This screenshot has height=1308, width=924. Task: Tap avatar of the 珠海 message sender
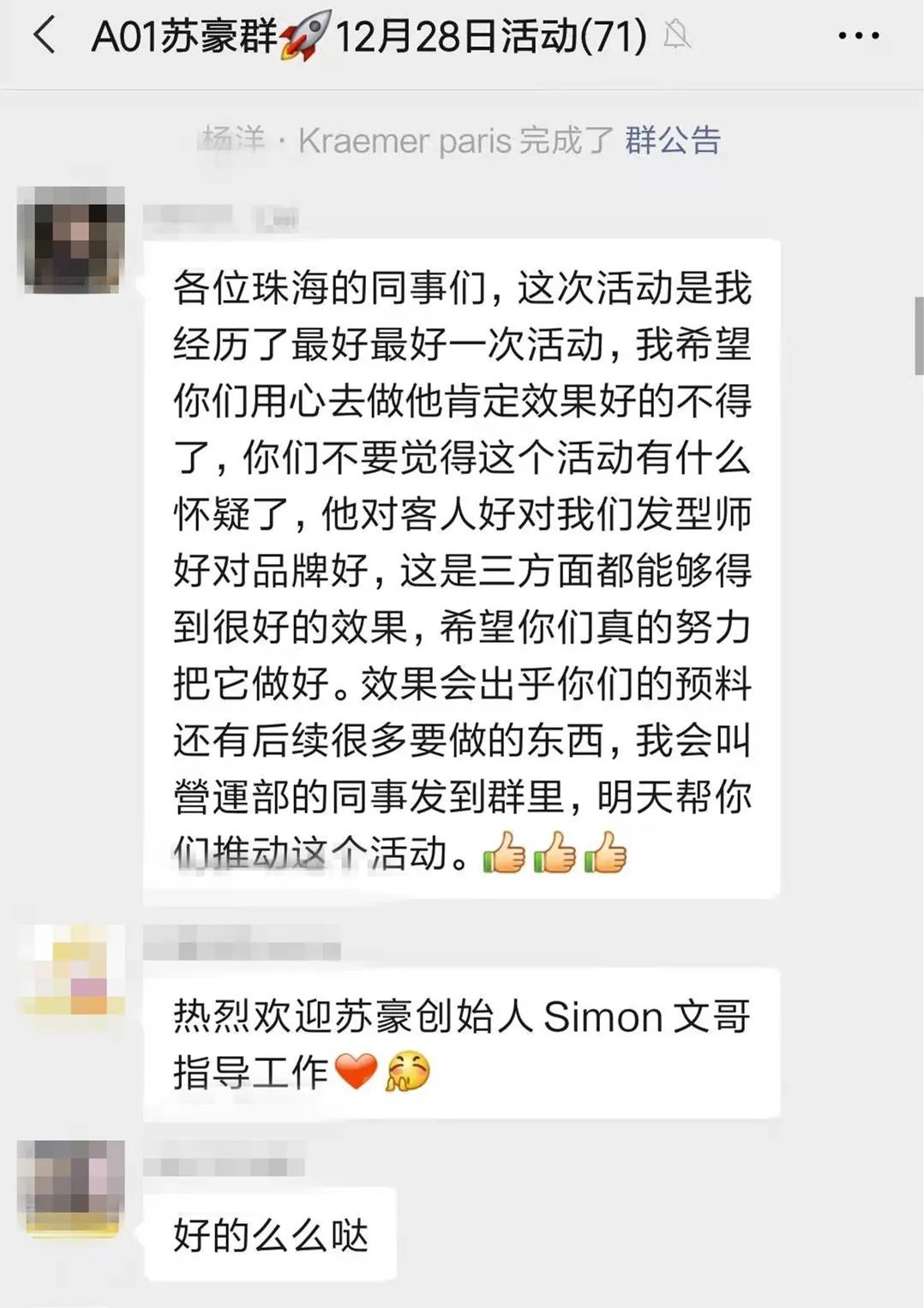click(x=71, y=240)
